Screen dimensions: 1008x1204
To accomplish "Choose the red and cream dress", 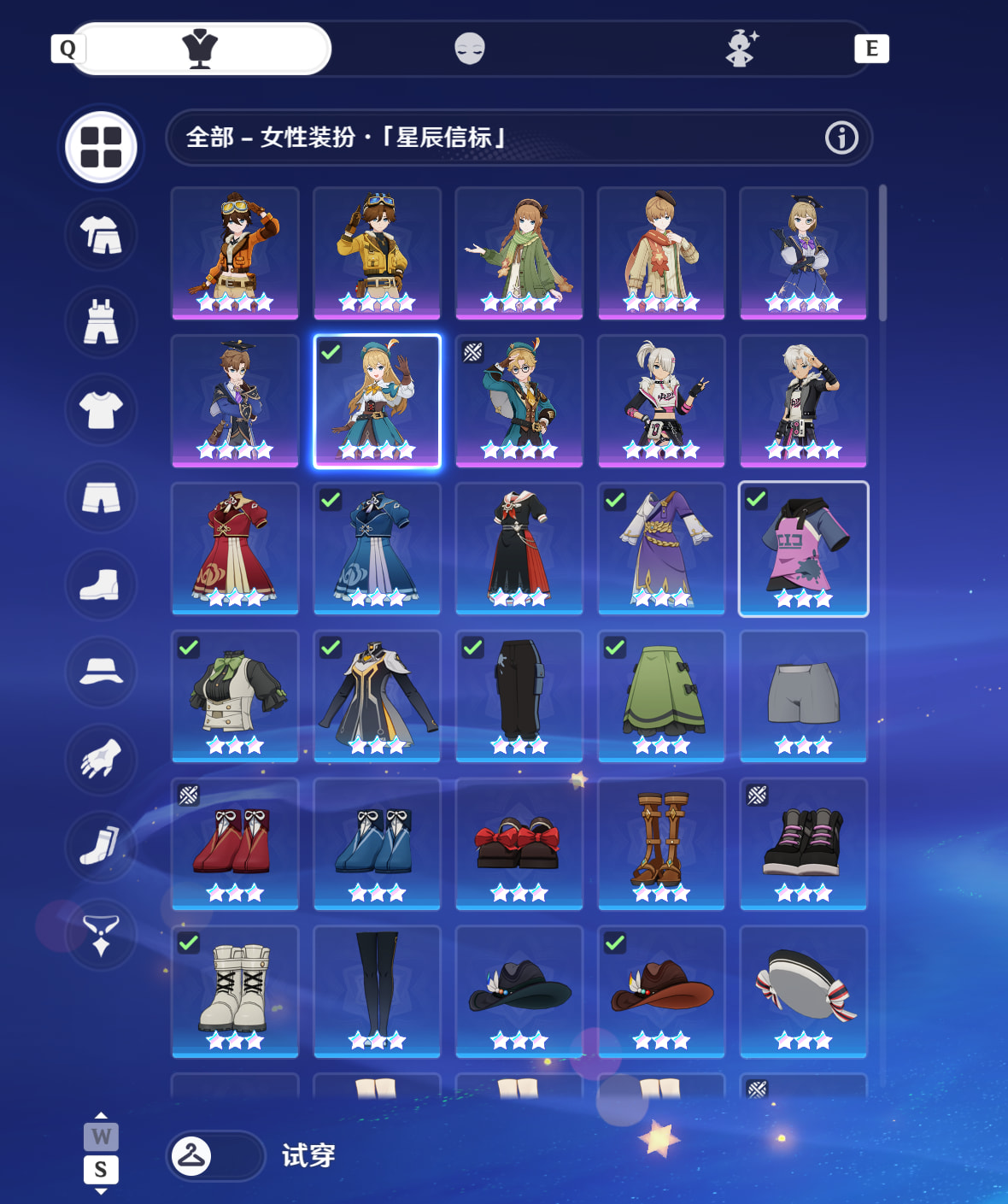I will (x=235, y=547).
